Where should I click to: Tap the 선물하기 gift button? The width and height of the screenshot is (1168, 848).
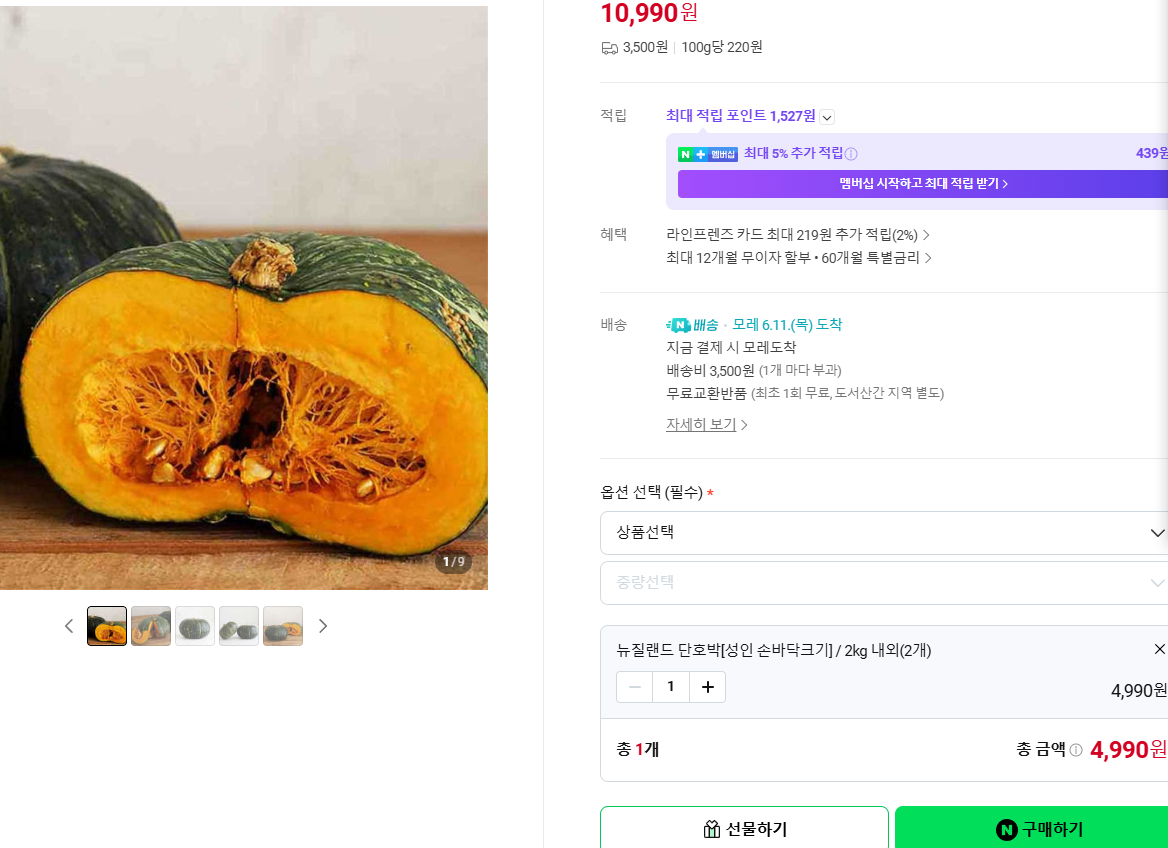click(744, 828)
